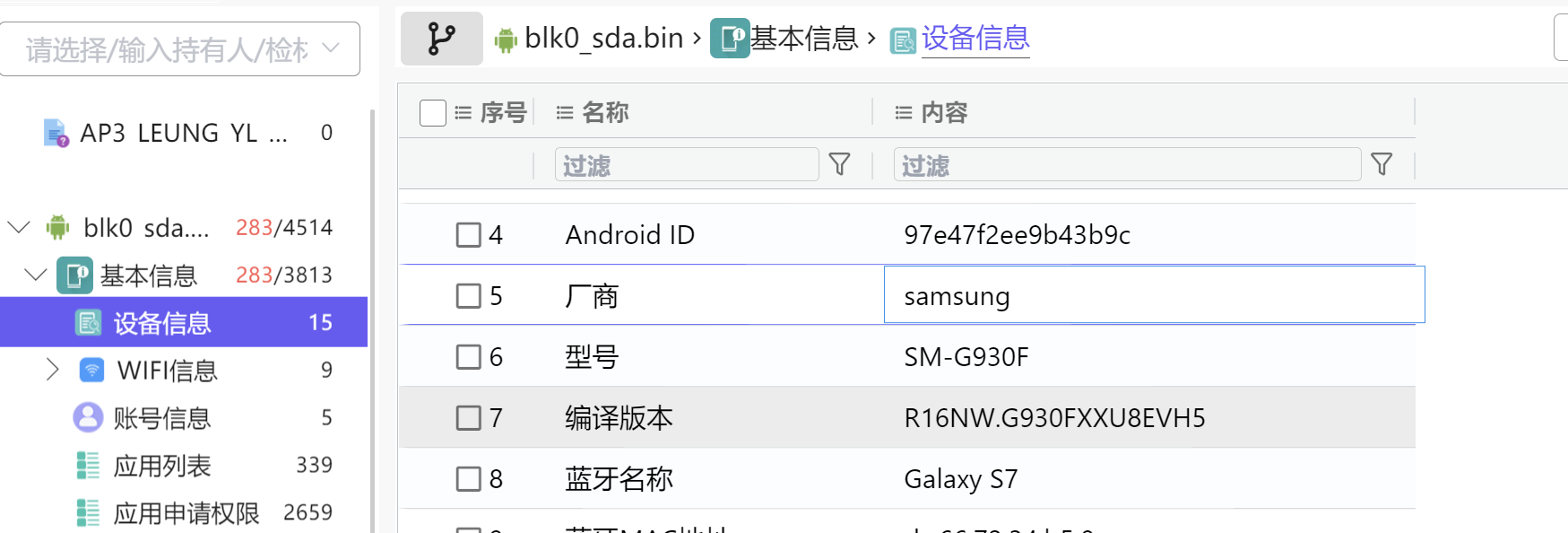Collapse the blk0_sda tree node

19,227
